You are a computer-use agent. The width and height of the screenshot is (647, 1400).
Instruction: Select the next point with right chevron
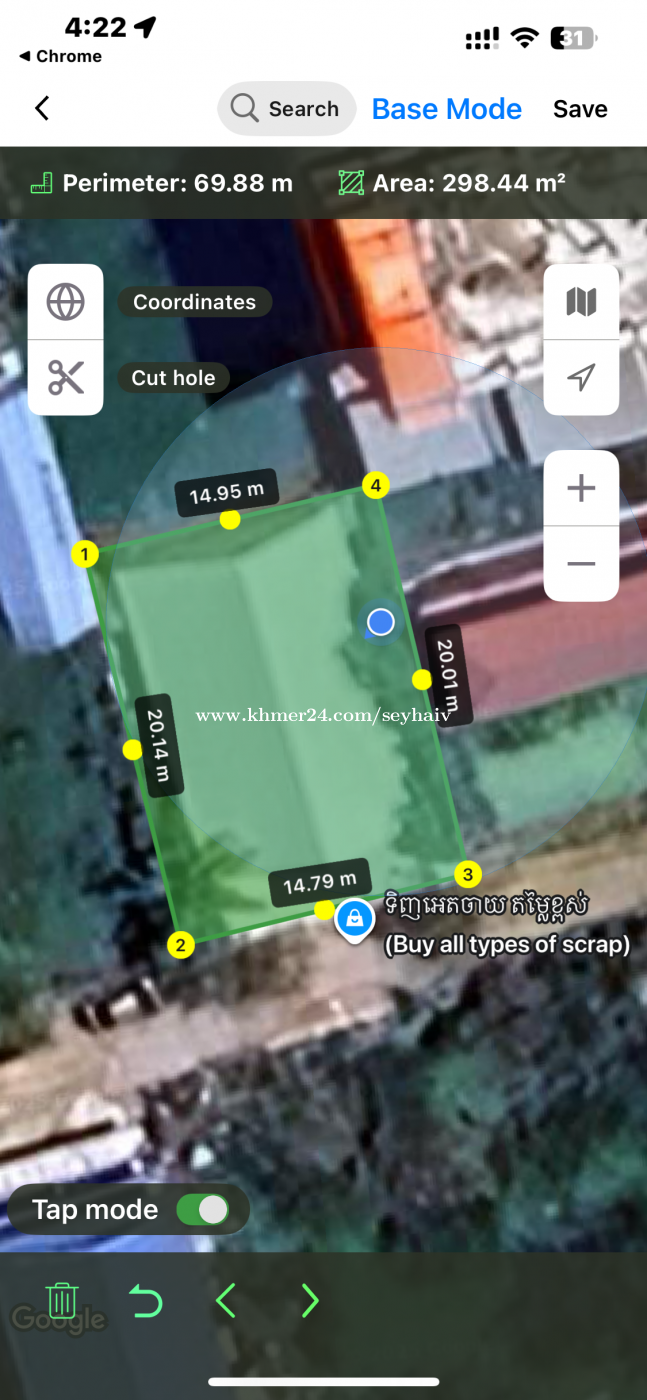310,1301
